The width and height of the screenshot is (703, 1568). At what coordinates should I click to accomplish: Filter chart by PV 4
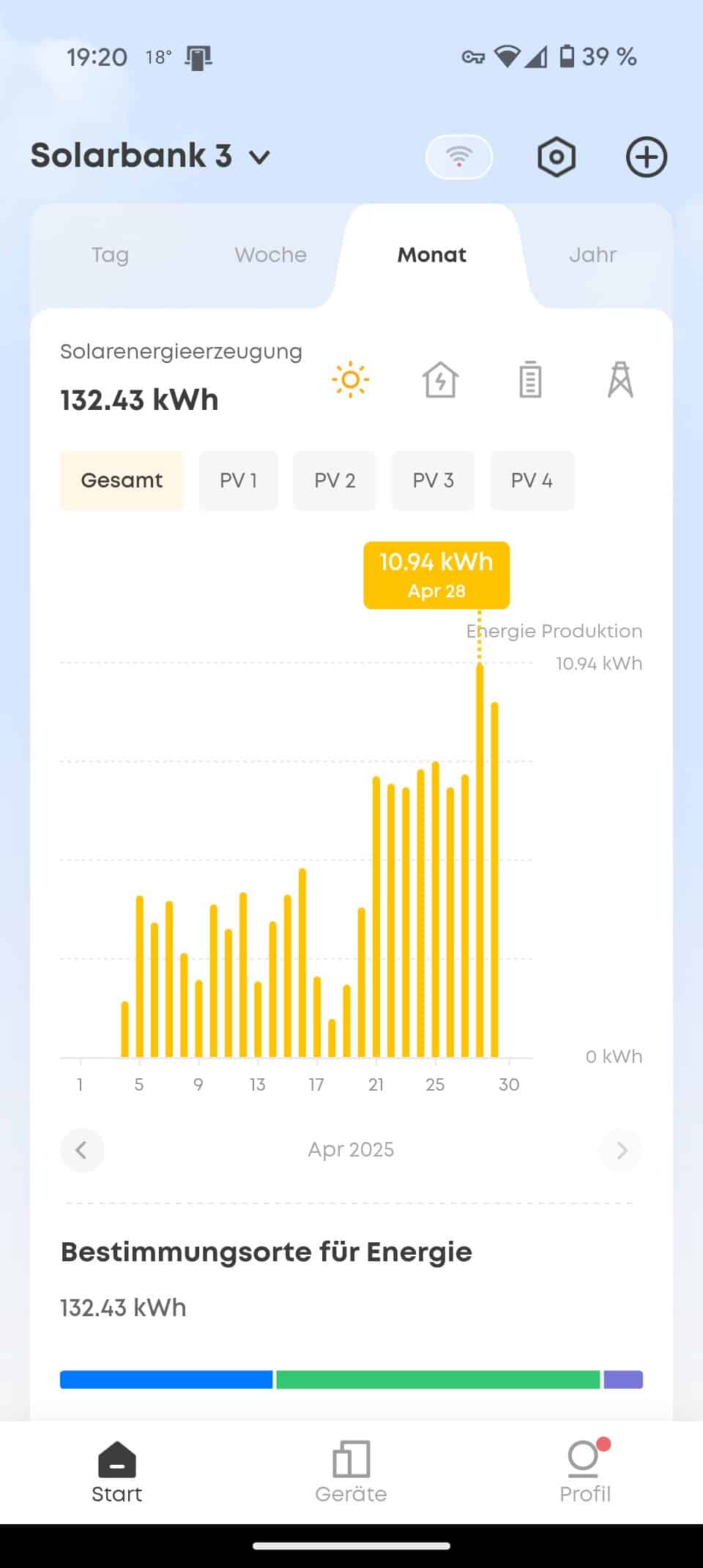point(532,480)
